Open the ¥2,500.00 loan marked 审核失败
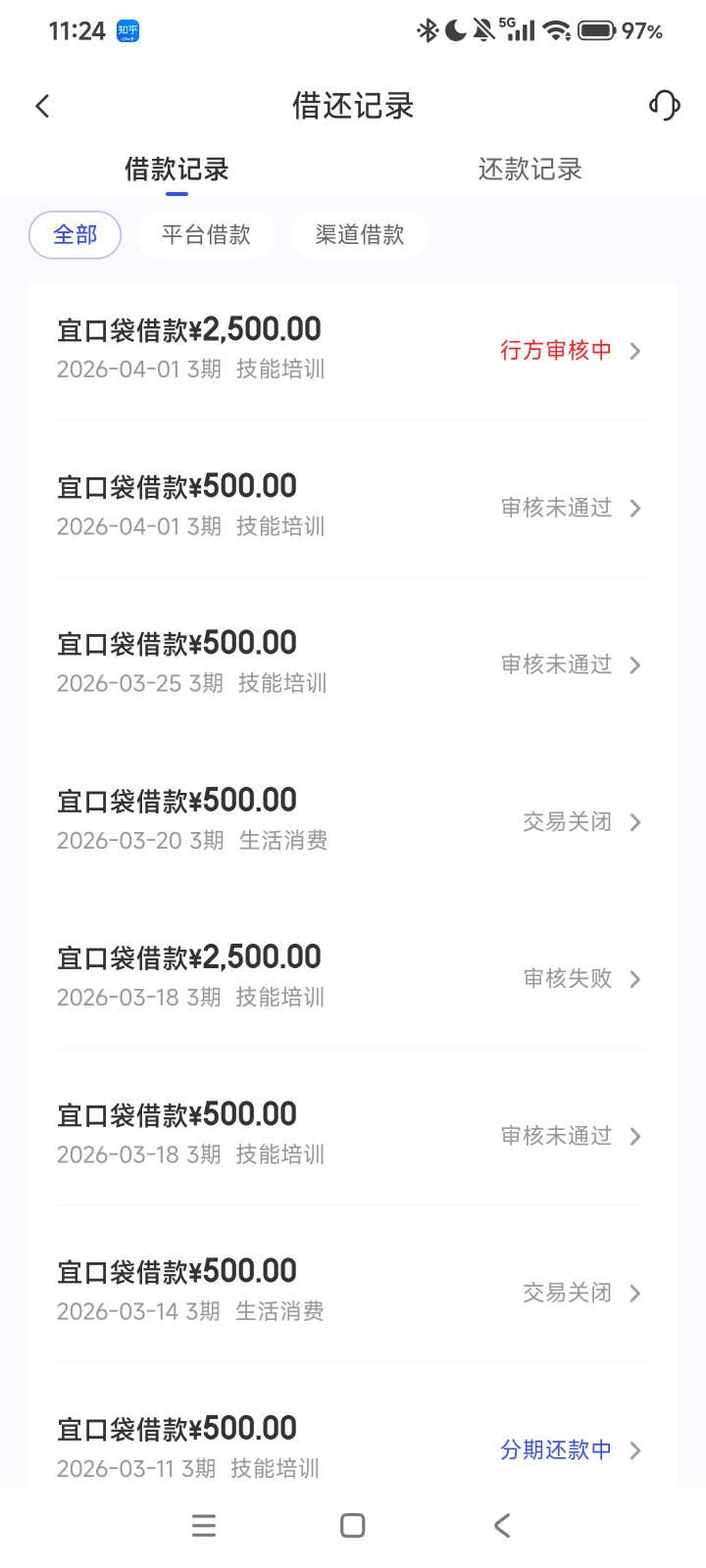Viewport: 706px width, 1568px height. [x=353, y=977]
